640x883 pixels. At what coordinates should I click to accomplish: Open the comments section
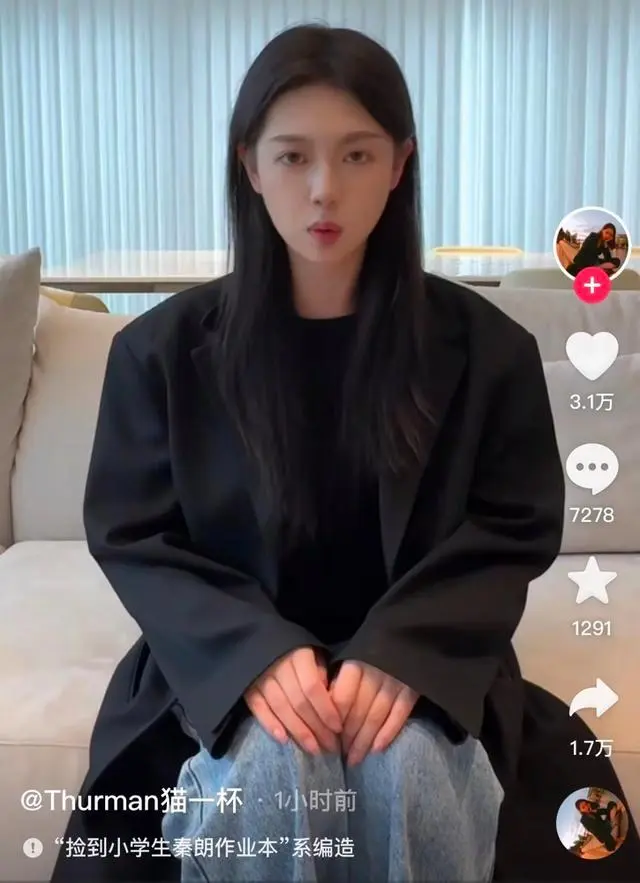(x=591, y=468)
